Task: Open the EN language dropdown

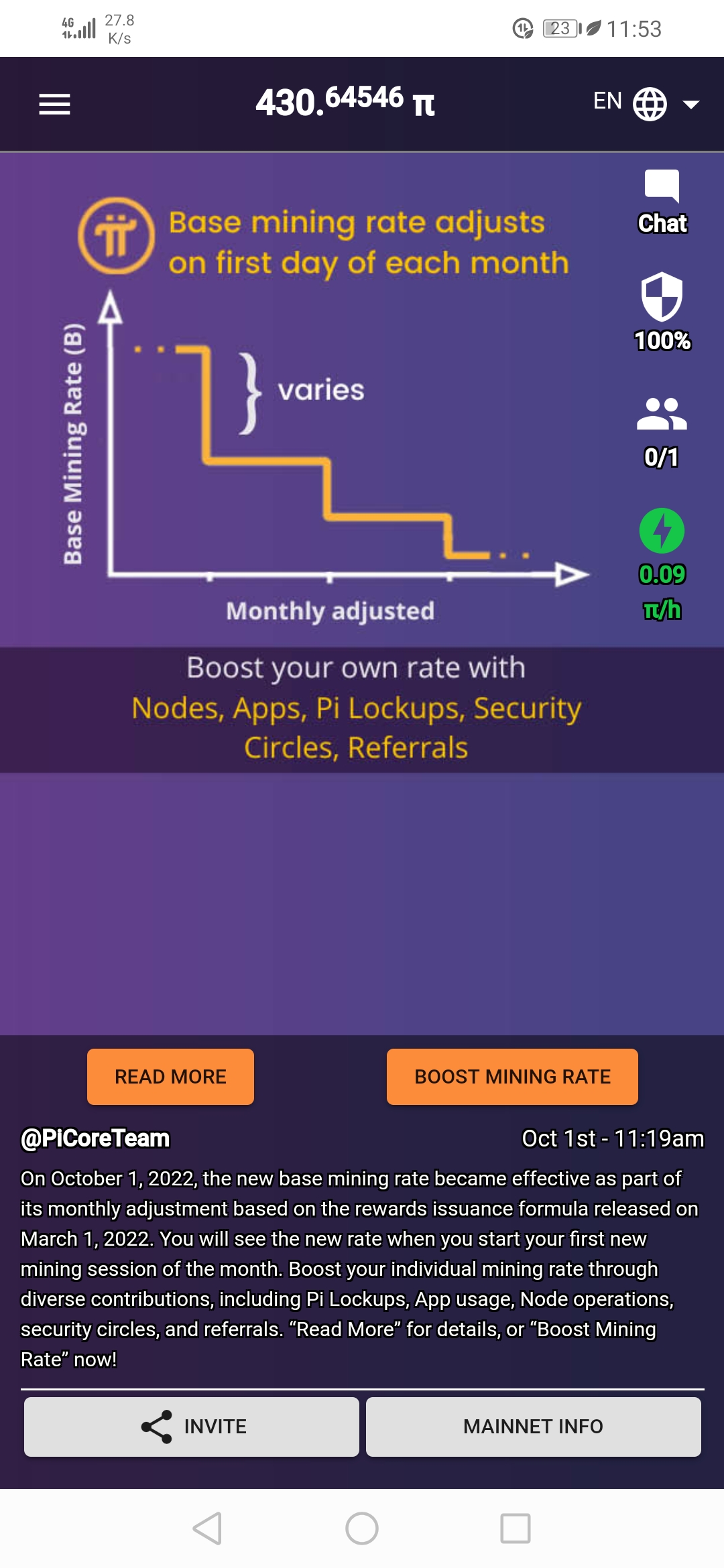Action: tap(646, 103)
